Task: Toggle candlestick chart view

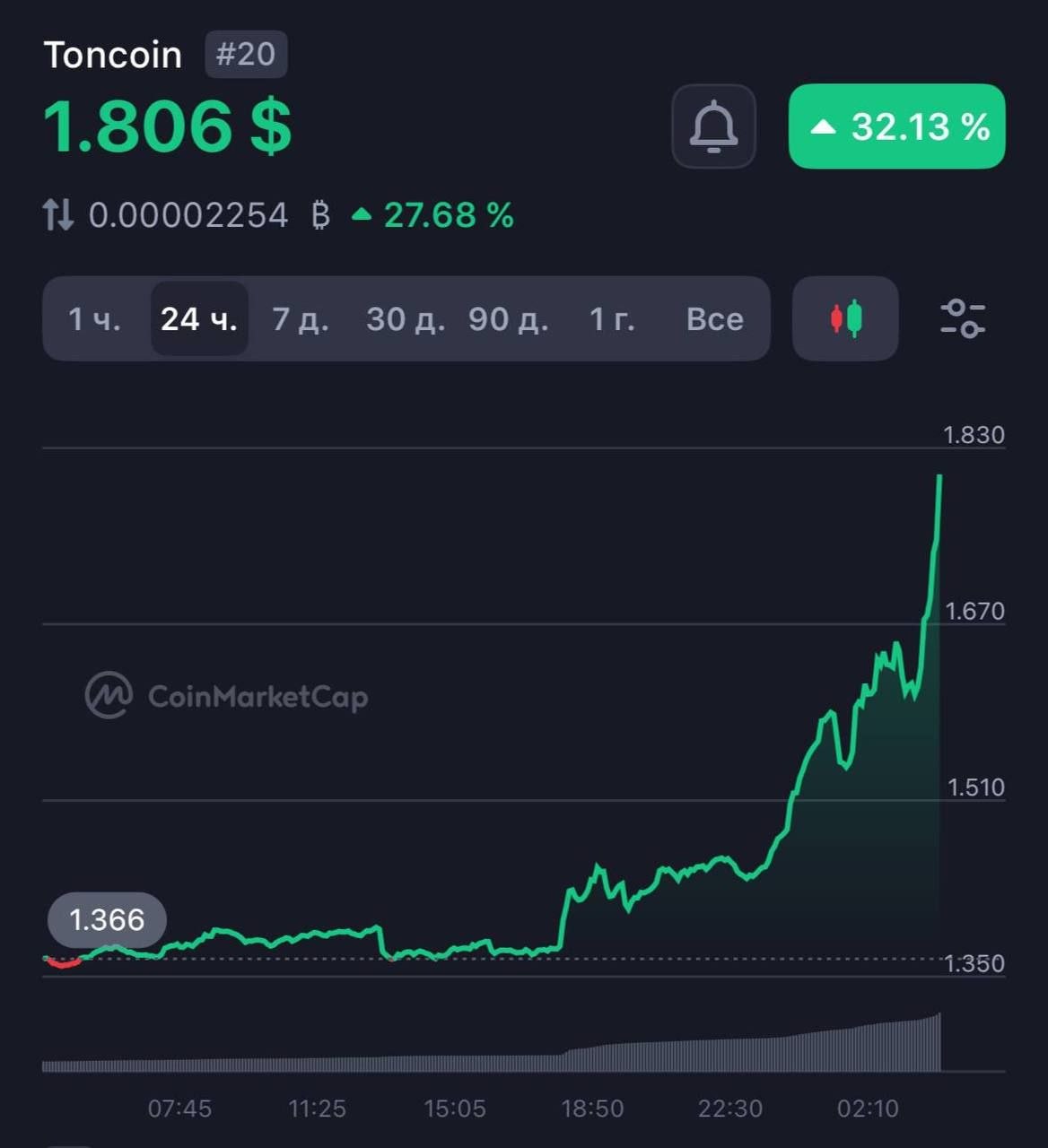Action: pos(845,319)
